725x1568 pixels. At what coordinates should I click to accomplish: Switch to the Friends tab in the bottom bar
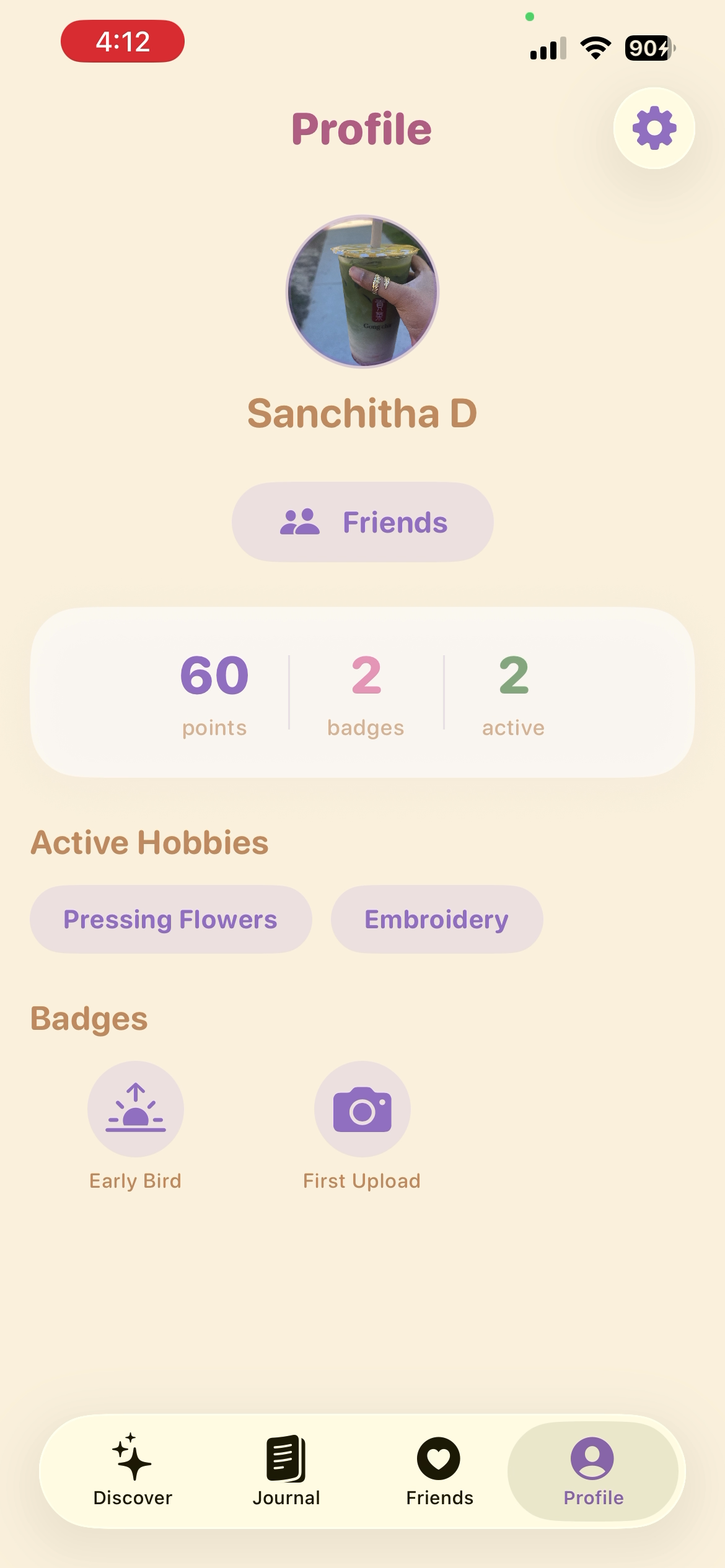[439, 1471]
